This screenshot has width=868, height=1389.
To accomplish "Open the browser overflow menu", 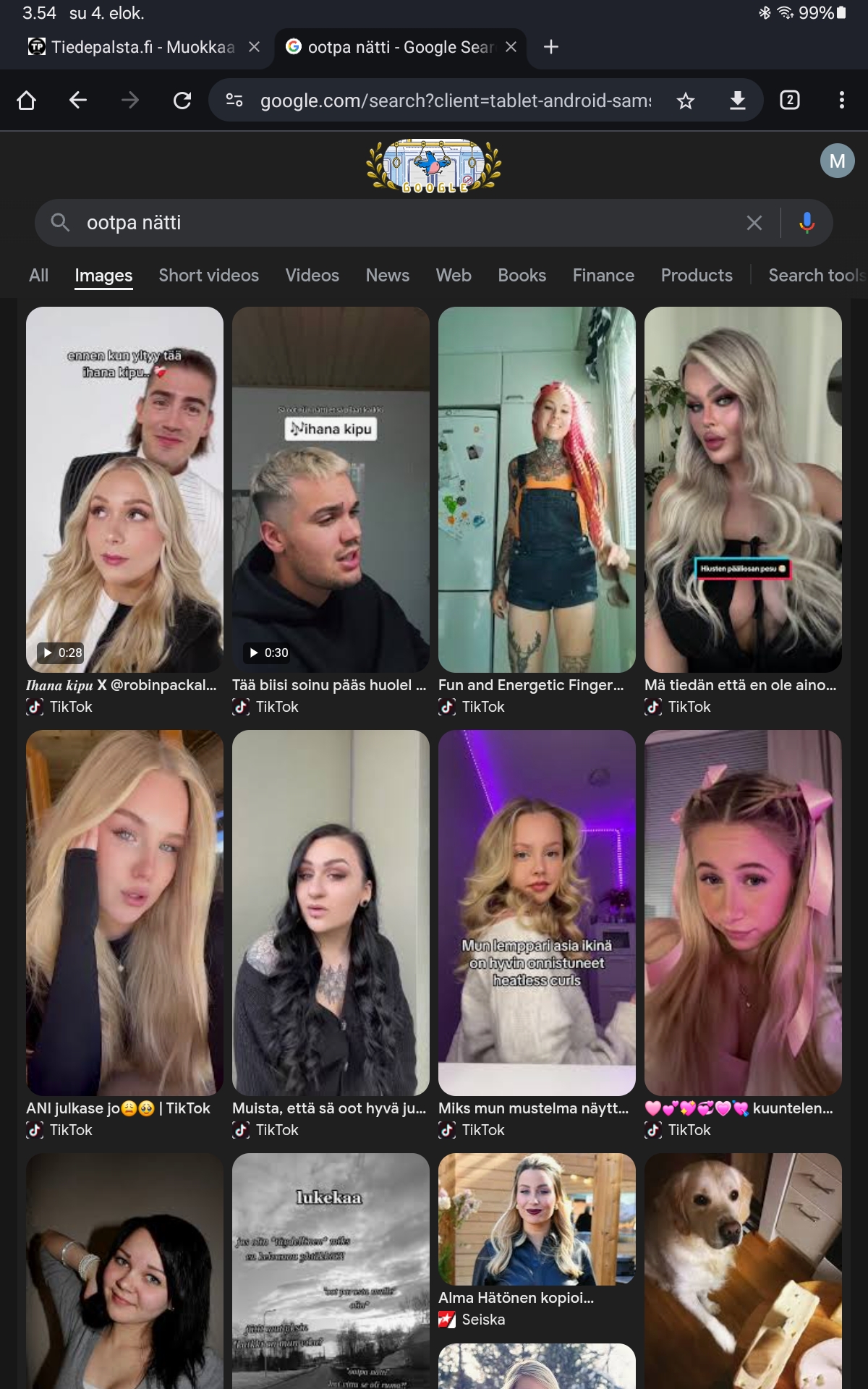I will click(841, 101).
